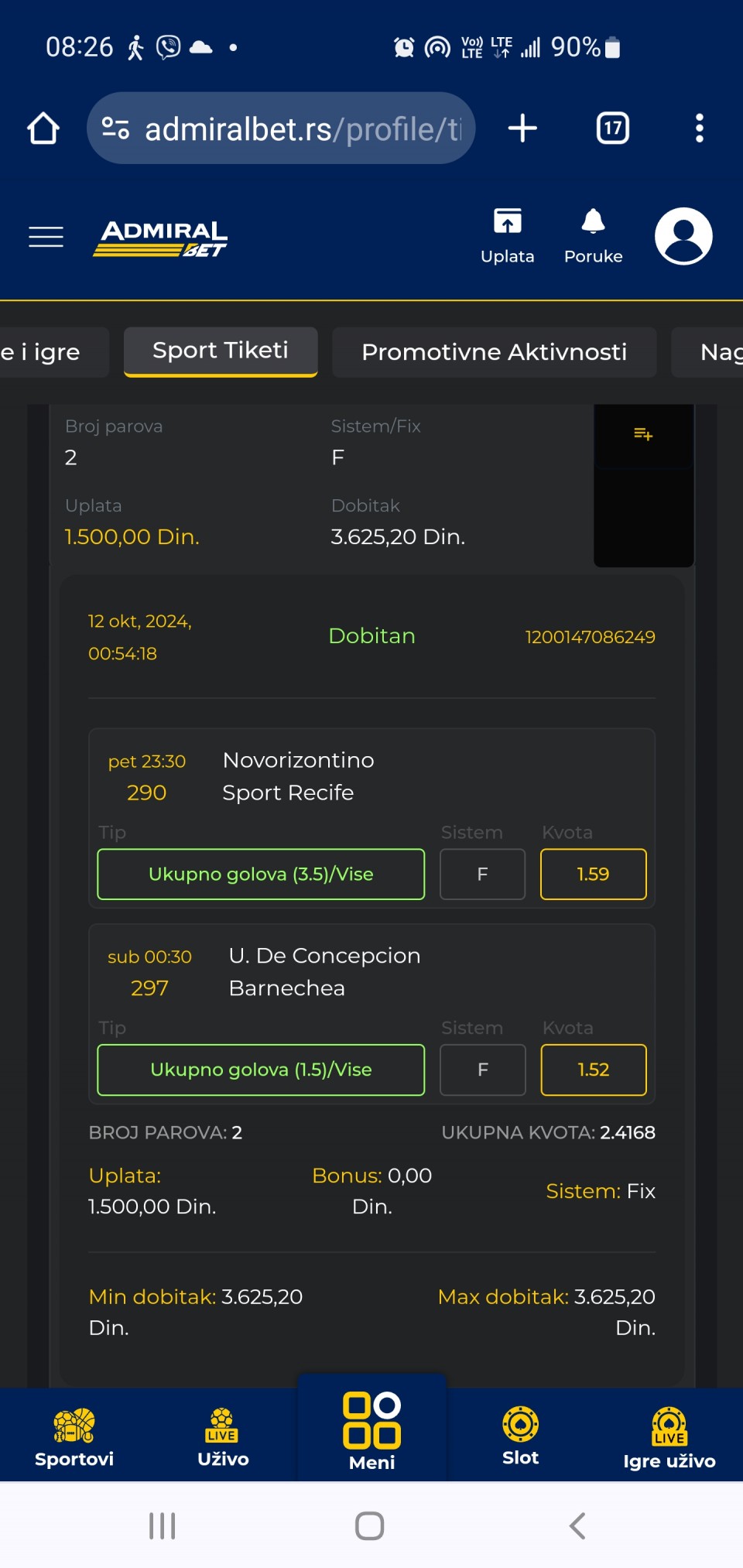Viewport: 743px width, 1568px height.
Task: Go back using system back button
Action: click(577, 1525)
